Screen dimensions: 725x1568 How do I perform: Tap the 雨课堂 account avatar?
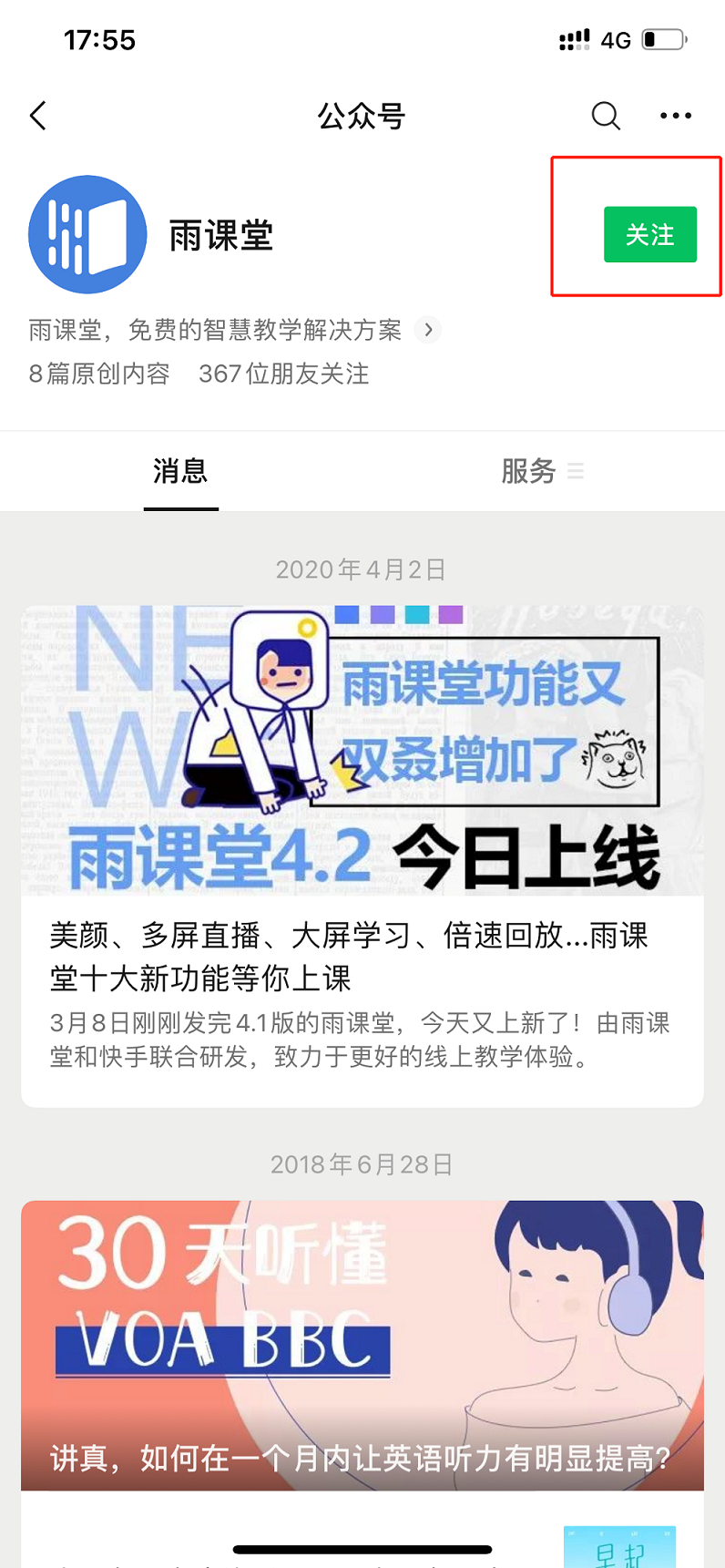coord(87,234)
